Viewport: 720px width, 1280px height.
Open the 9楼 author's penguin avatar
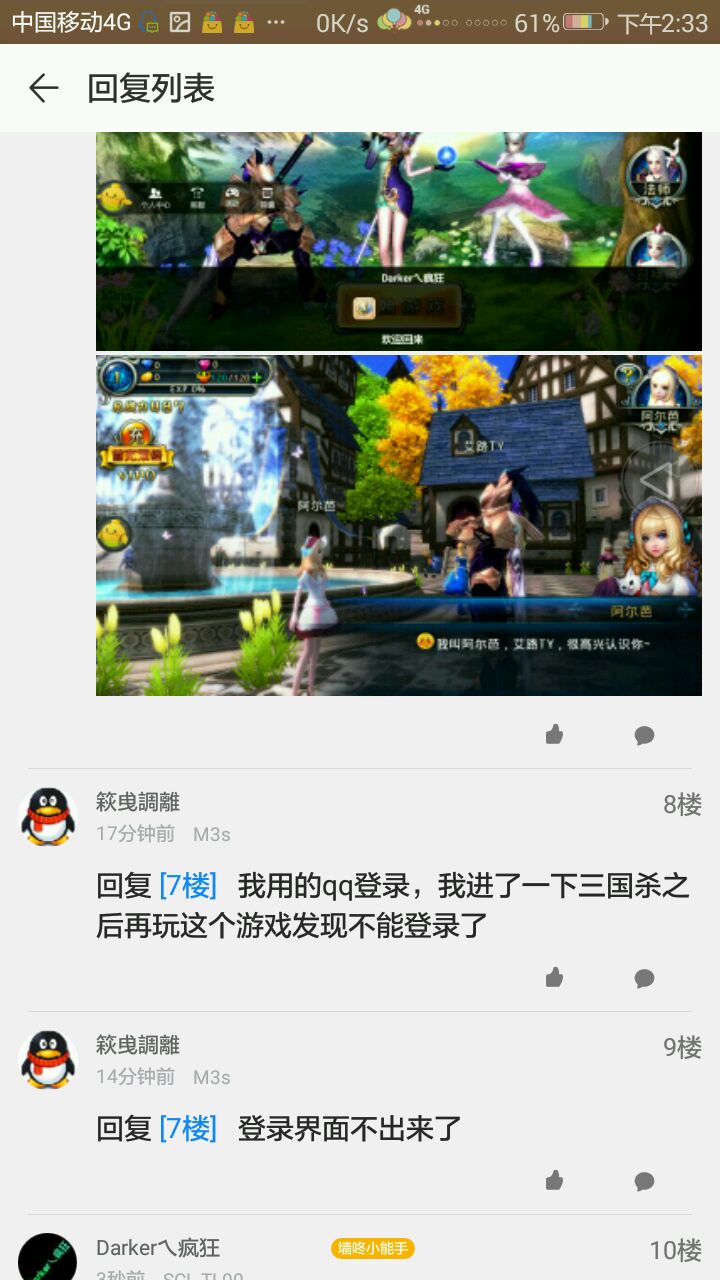pos(48,1059)
